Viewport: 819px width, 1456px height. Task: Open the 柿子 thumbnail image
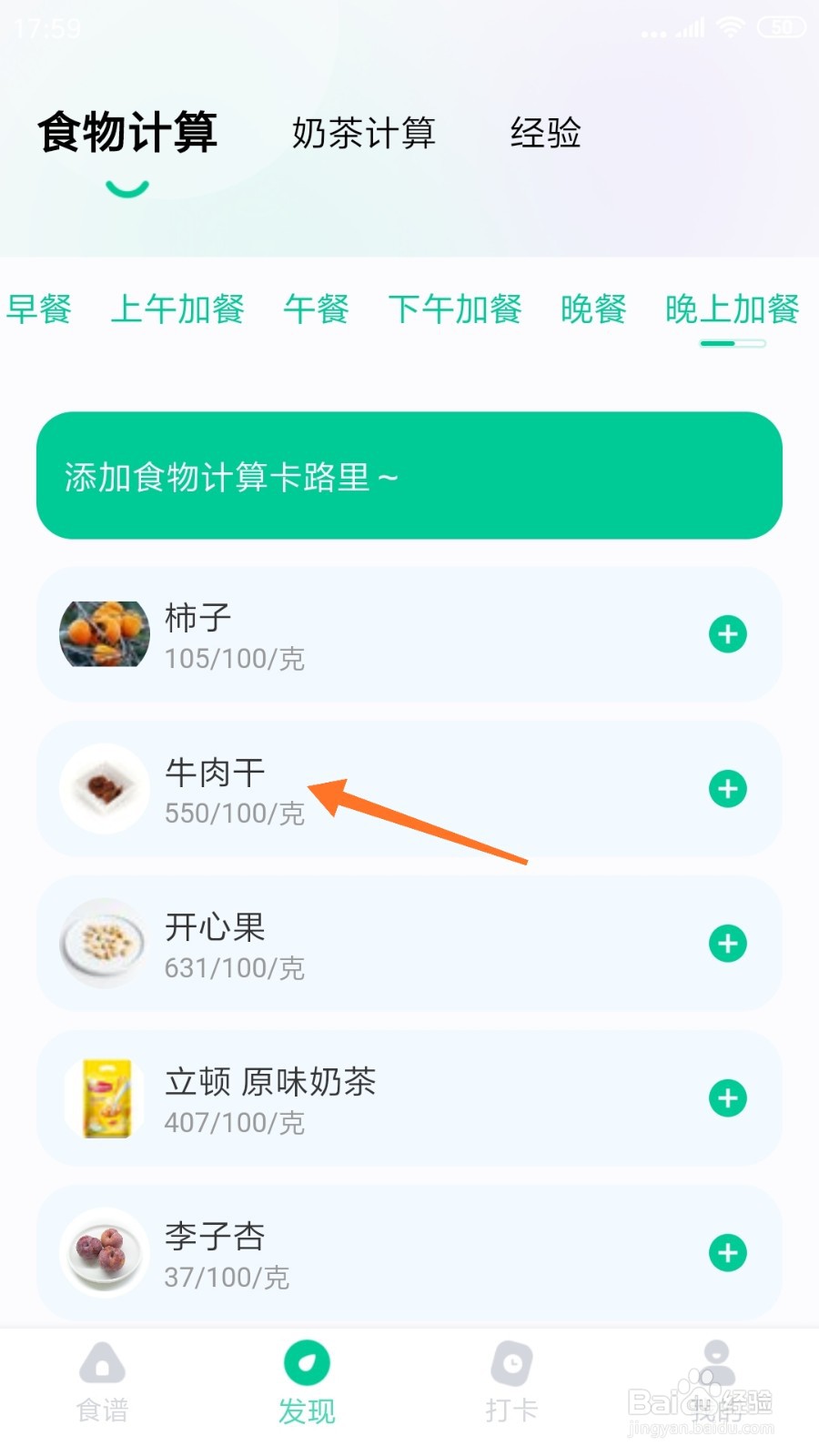pos(103,634)
